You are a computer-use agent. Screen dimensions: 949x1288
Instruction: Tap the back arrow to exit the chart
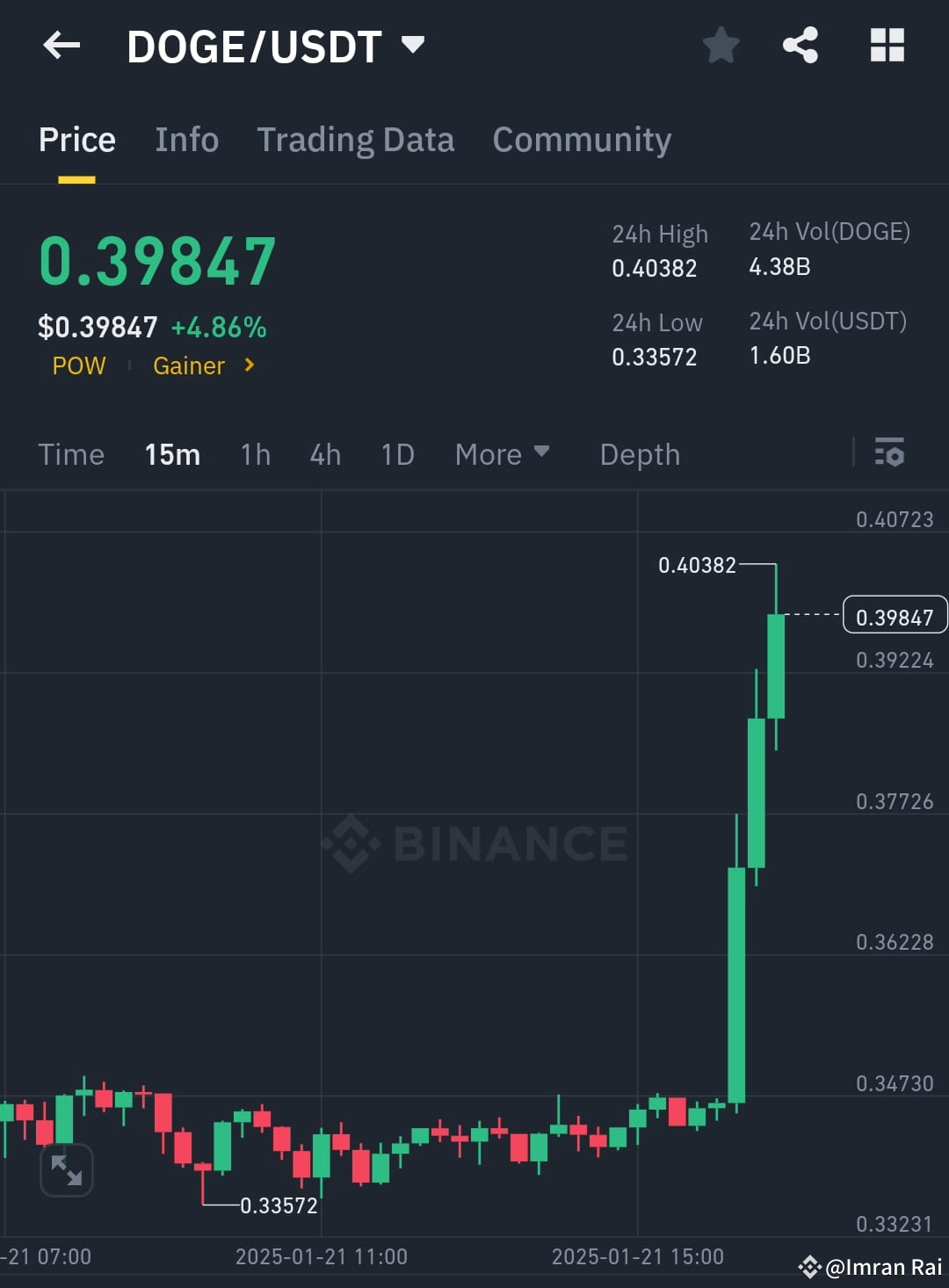[x=60, y=46]
